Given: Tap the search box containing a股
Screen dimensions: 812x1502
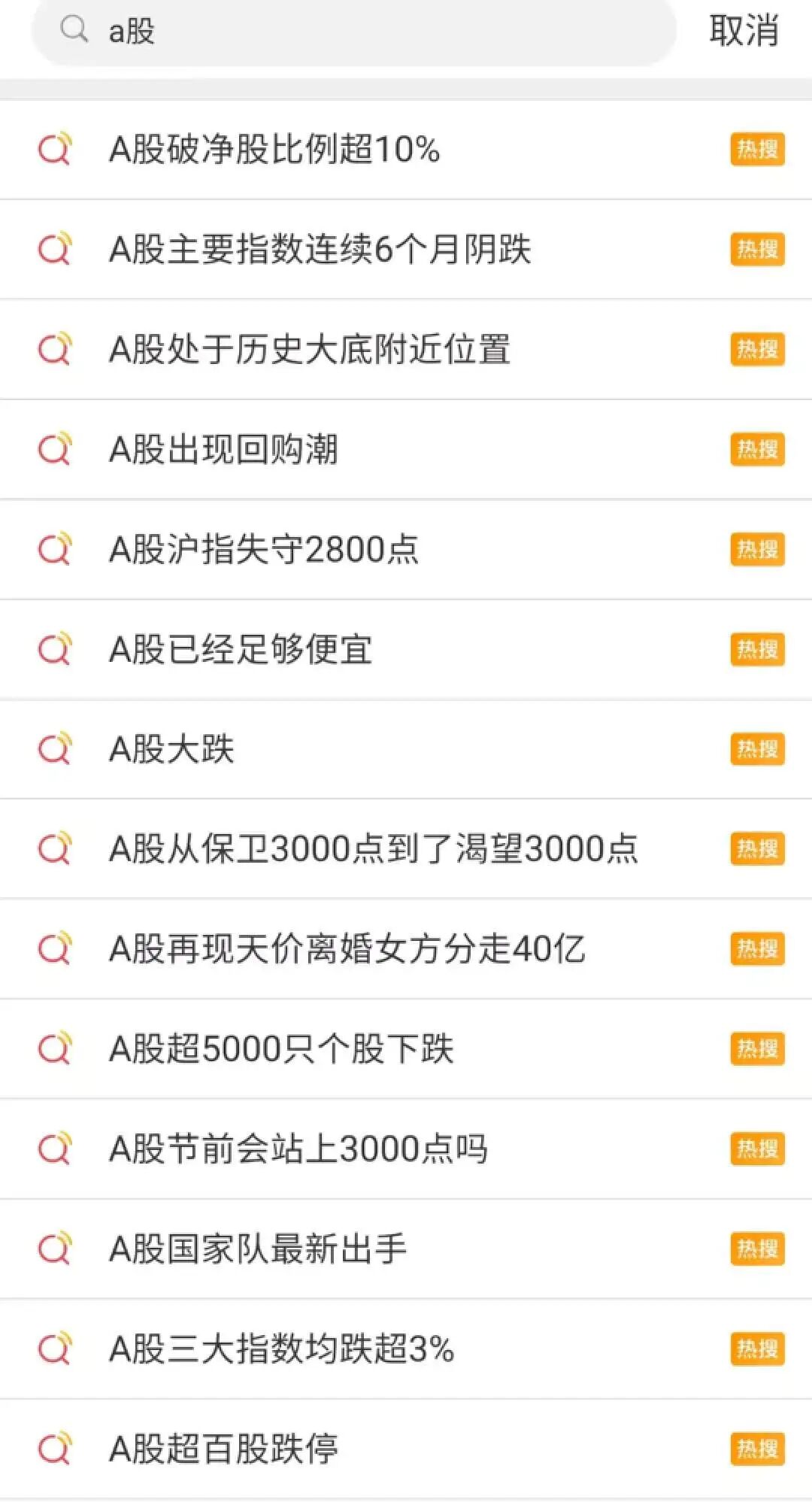Looking at the screenshot, I should pos(353,32).
